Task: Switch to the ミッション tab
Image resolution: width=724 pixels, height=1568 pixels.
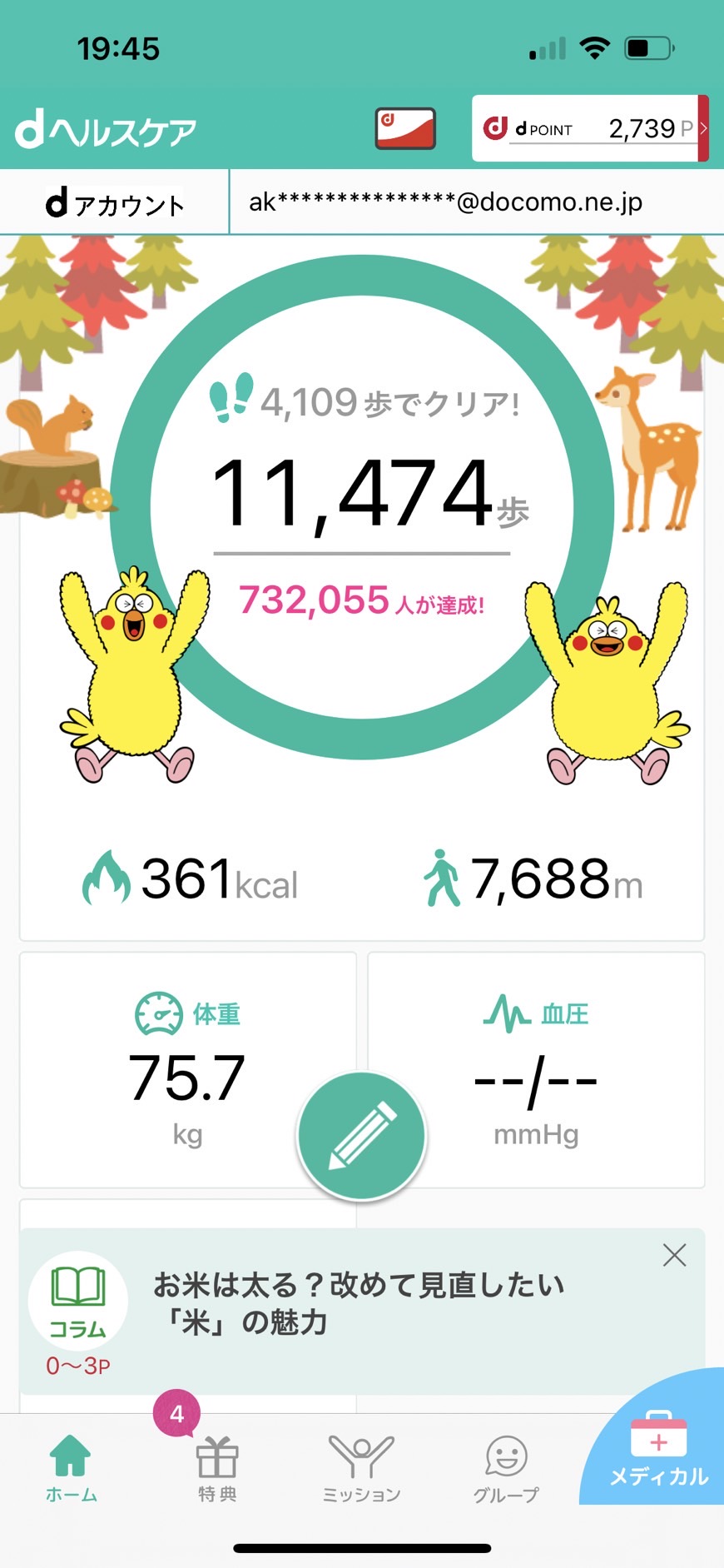Action: [x=361, y=1469]
